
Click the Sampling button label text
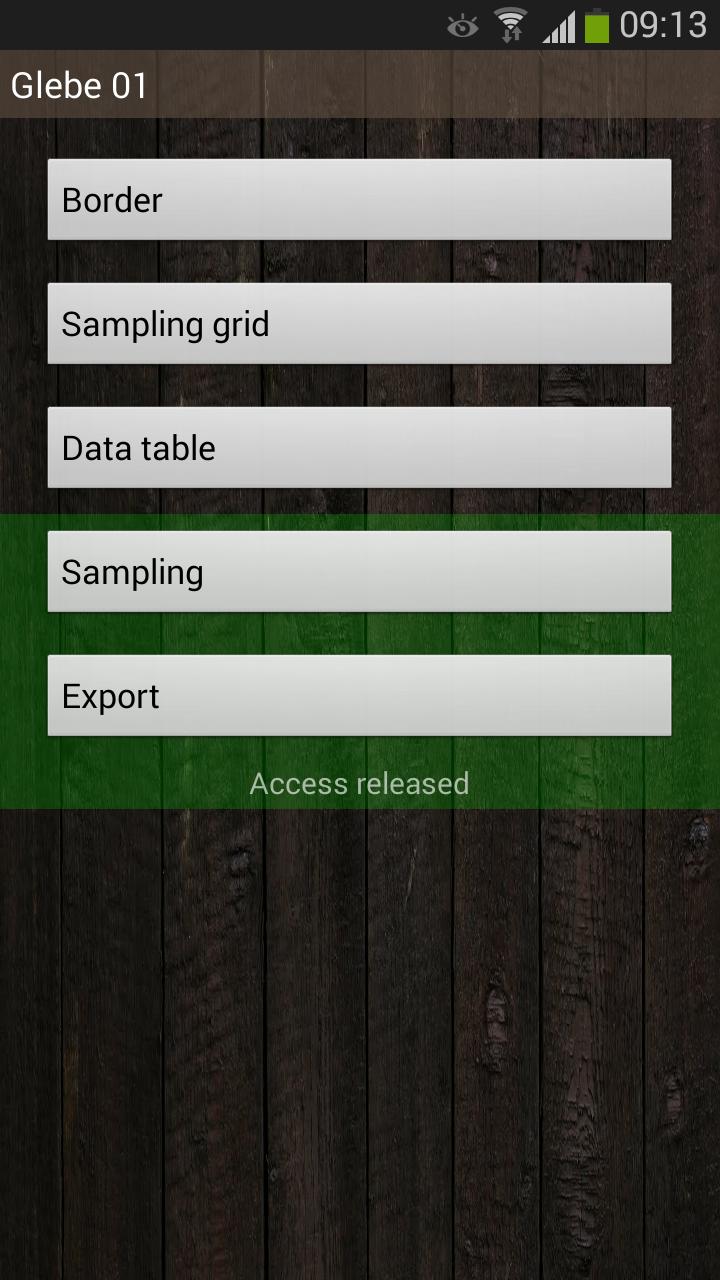click(x=132, y=571)
